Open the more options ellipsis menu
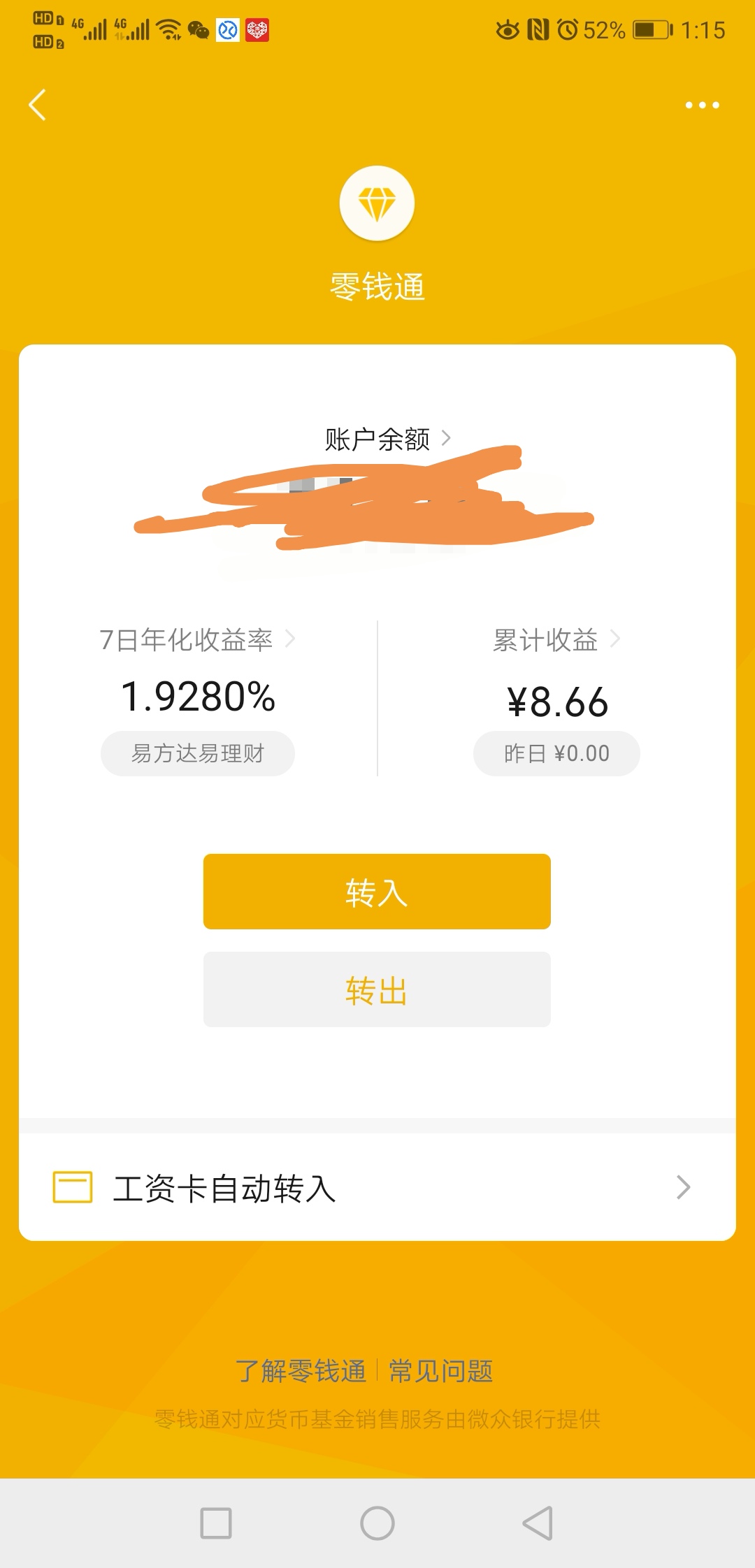The width and height of the screenshot is (755, 1568). click(x=703, y=105)
